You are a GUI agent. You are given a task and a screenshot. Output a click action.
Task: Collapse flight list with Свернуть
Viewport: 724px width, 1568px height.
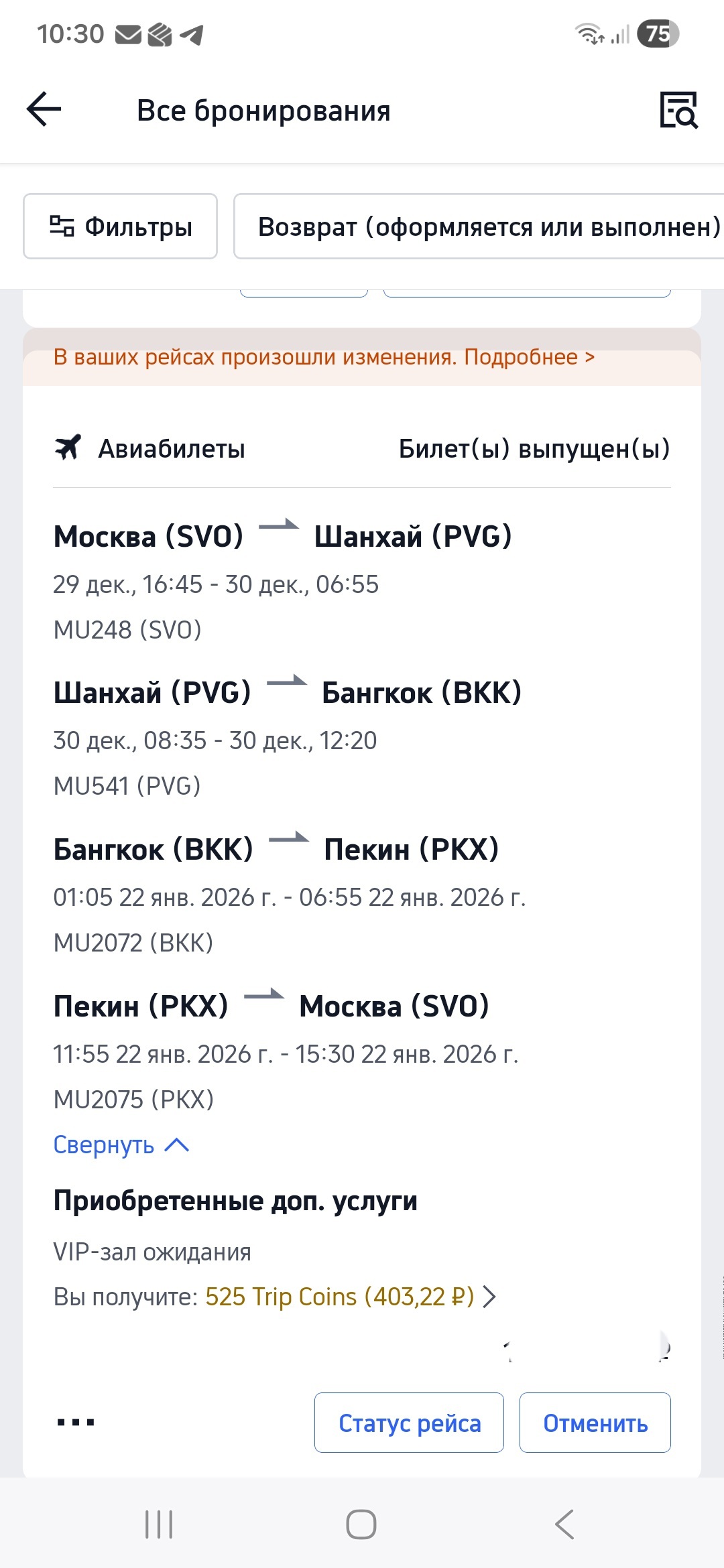pyautogui.click(x=121, y=1145)
